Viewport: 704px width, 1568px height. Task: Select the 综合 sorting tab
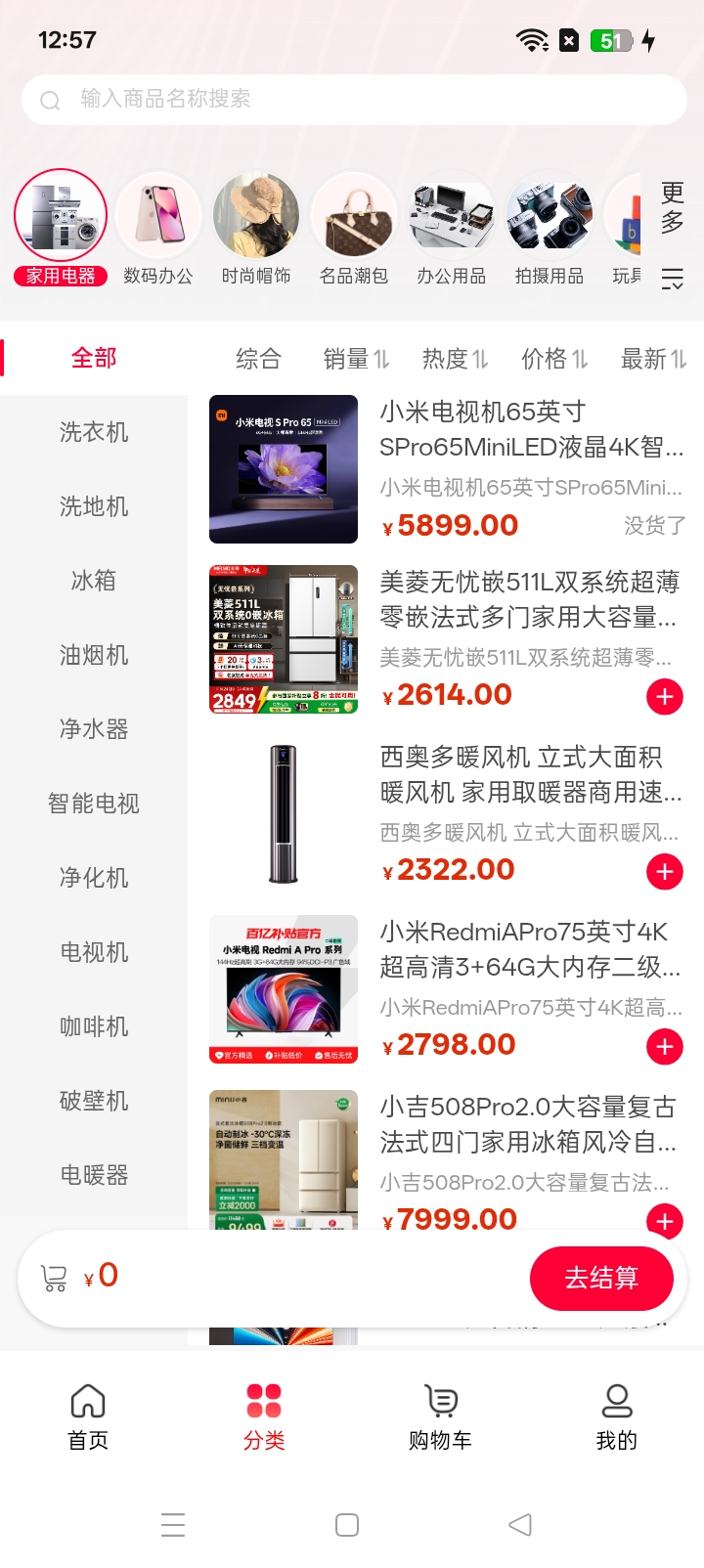(258, 358)
